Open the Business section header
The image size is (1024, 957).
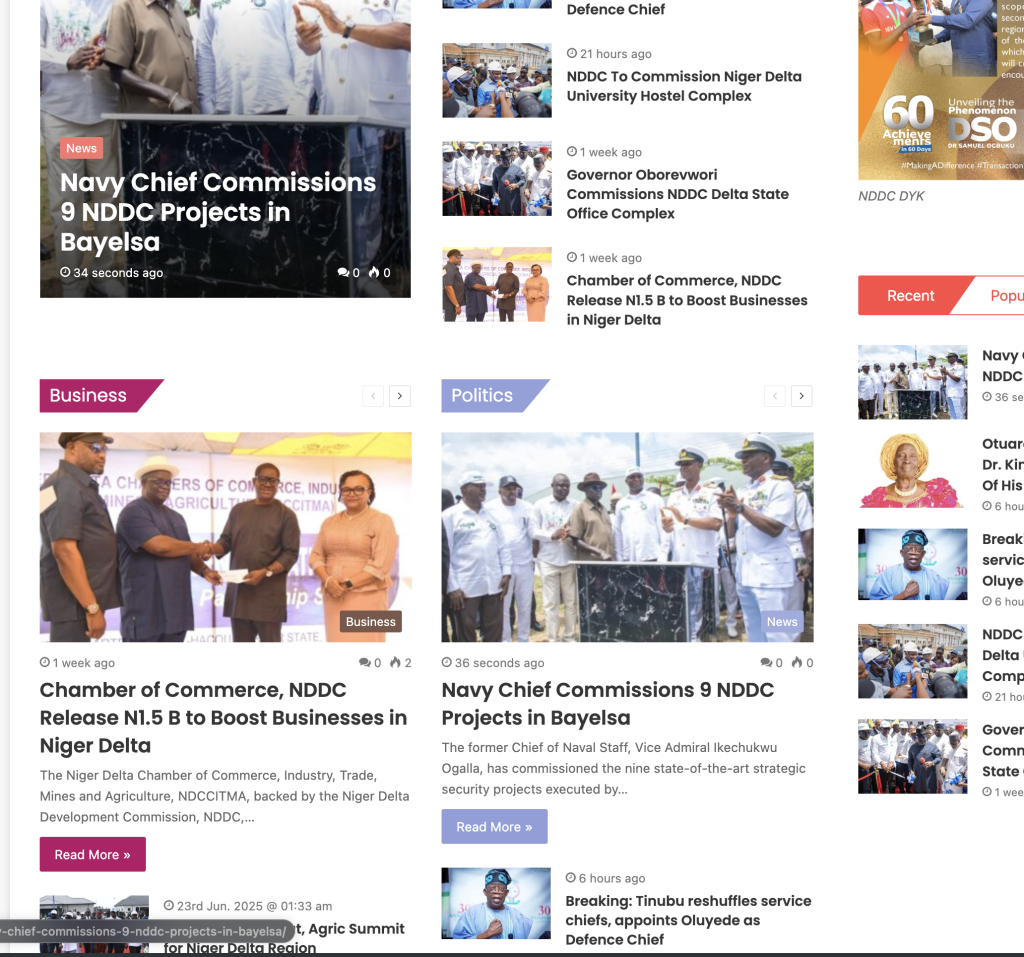coord(88,395)
